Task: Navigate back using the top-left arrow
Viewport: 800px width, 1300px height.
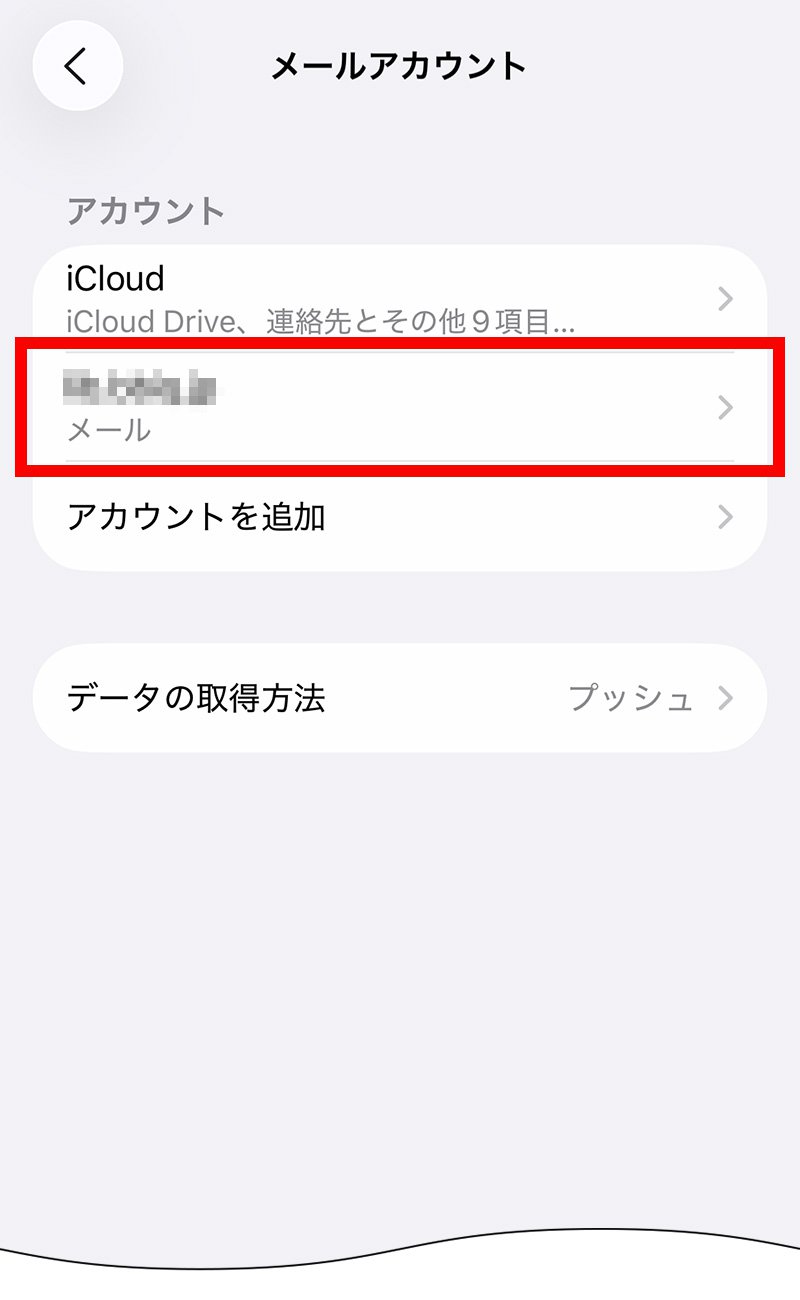Action: (x=78, y=64)
